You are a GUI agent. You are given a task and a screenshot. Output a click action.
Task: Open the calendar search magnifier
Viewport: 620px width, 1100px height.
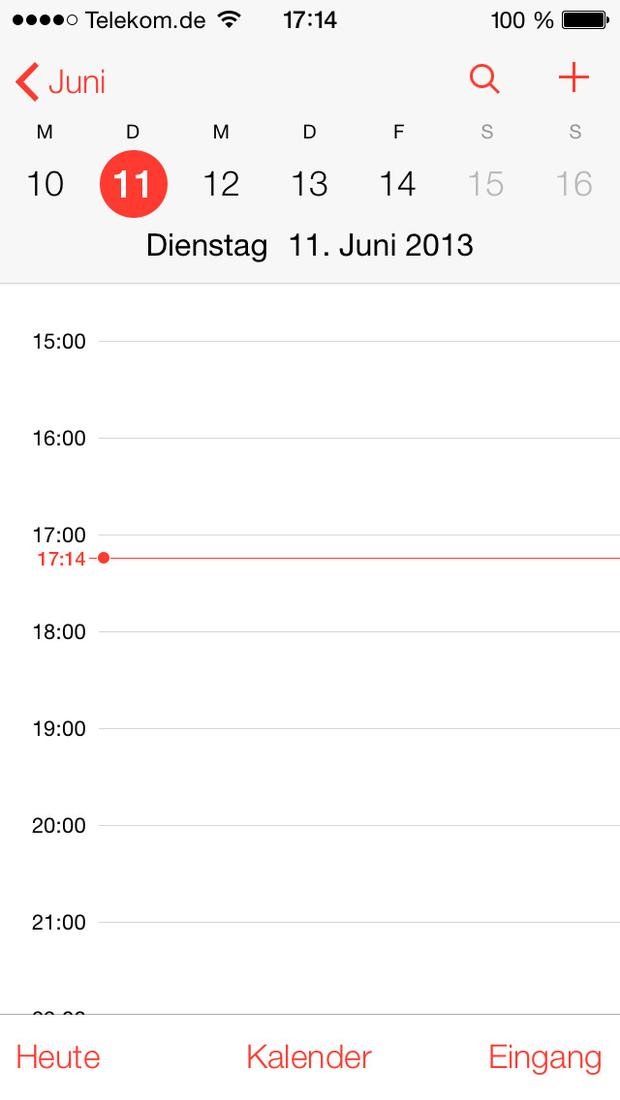484,79
